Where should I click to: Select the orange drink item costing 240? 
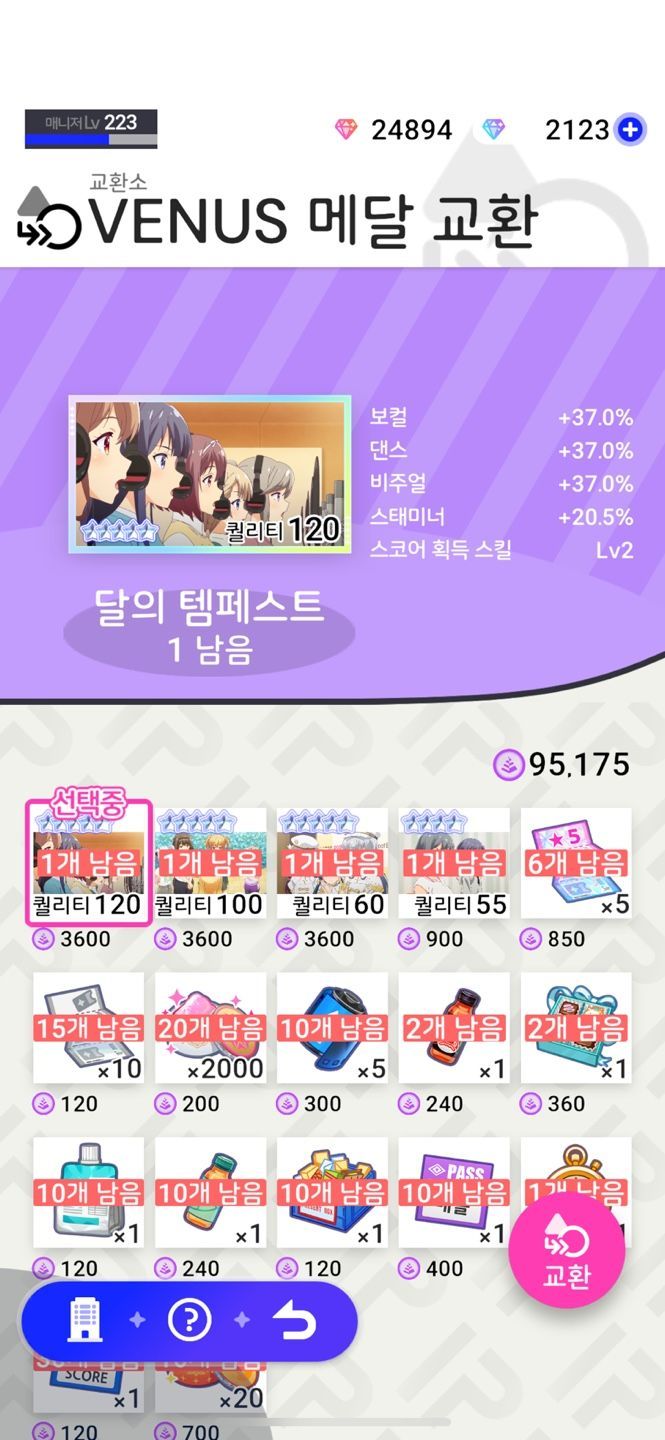tap(210, 1192)
